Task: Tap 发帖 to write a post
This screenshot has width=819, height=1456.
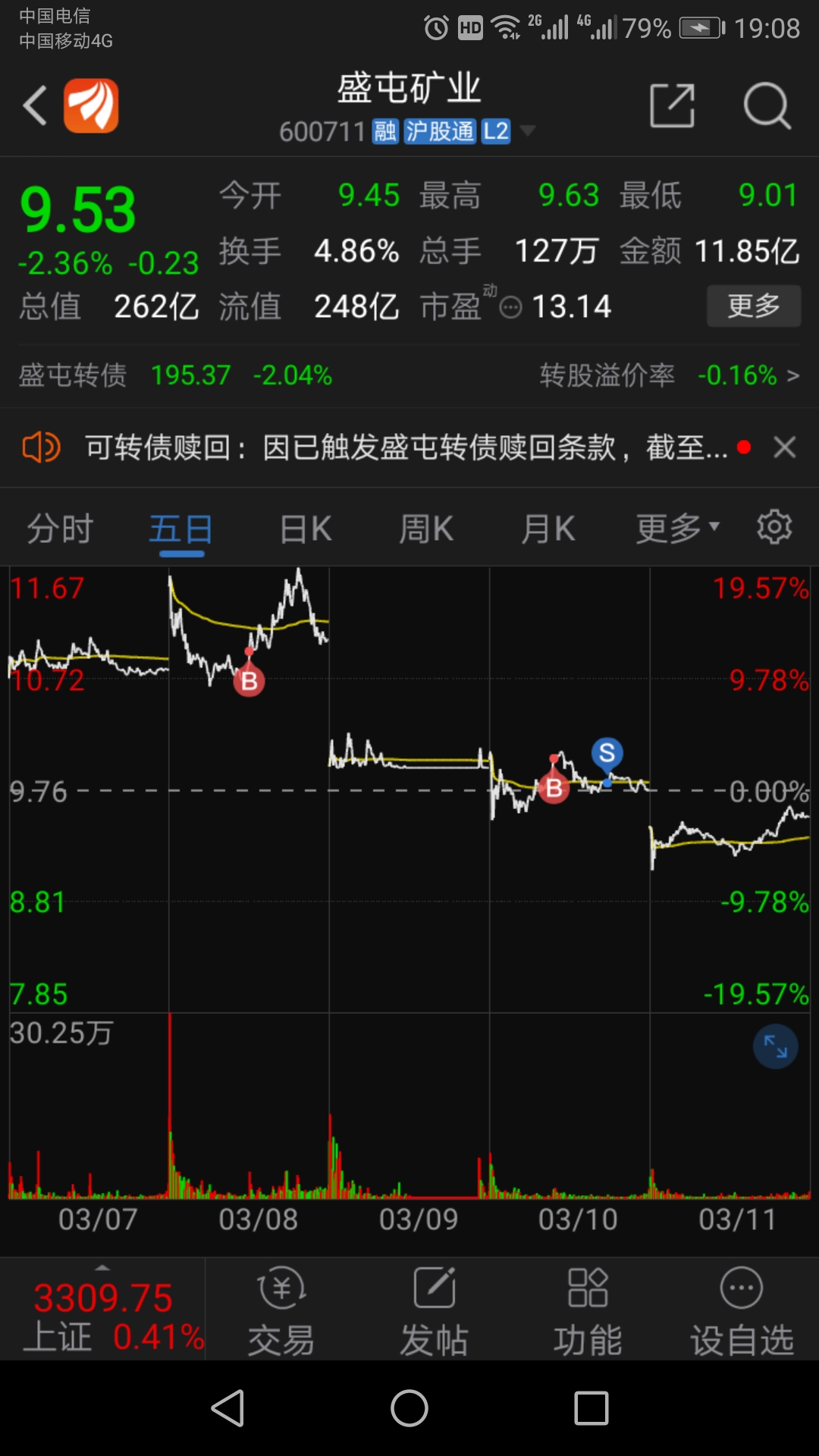Action: [x=435, y=1311]
